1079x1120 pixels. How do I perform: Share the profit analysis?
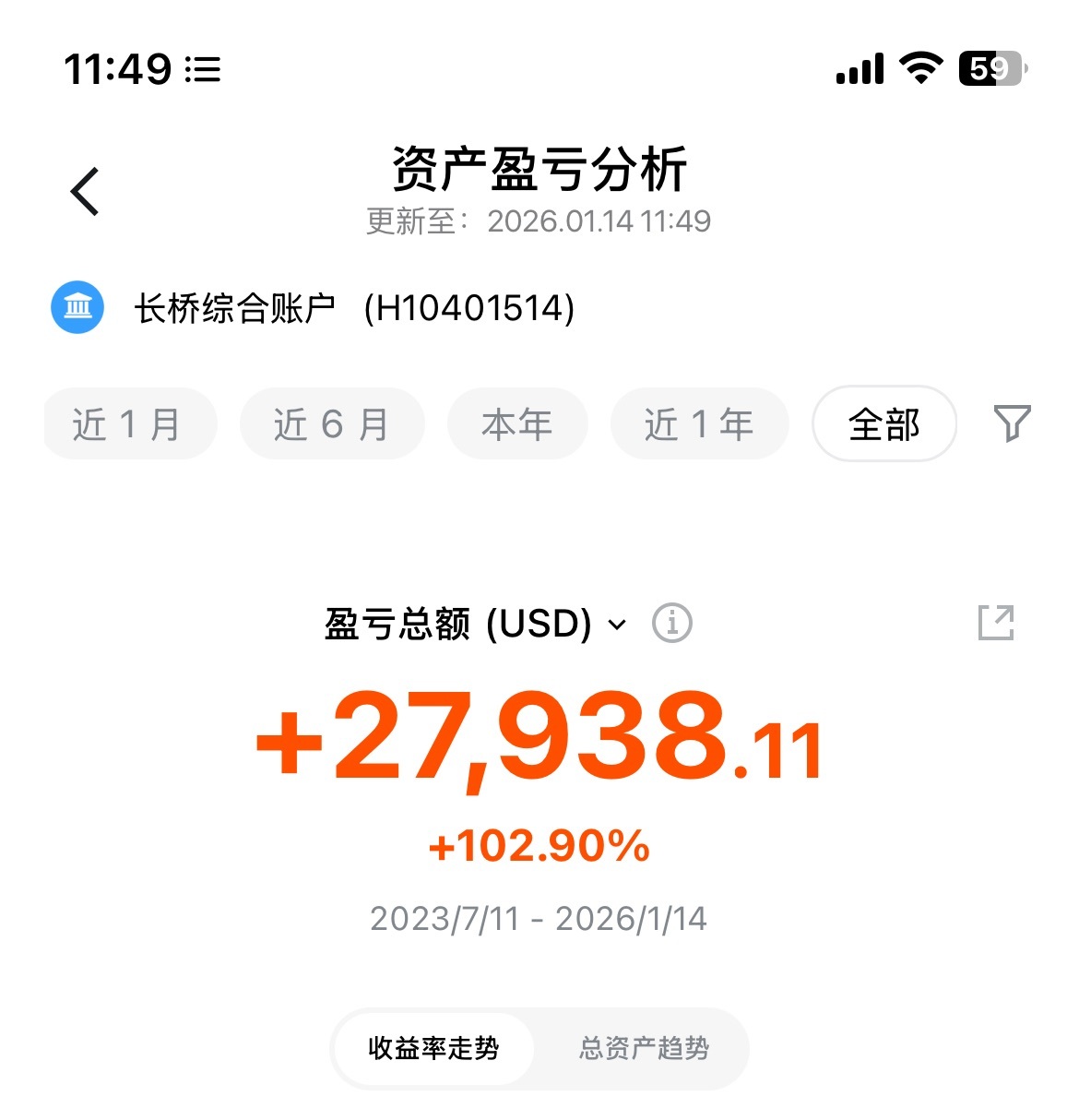coord(996,623)
